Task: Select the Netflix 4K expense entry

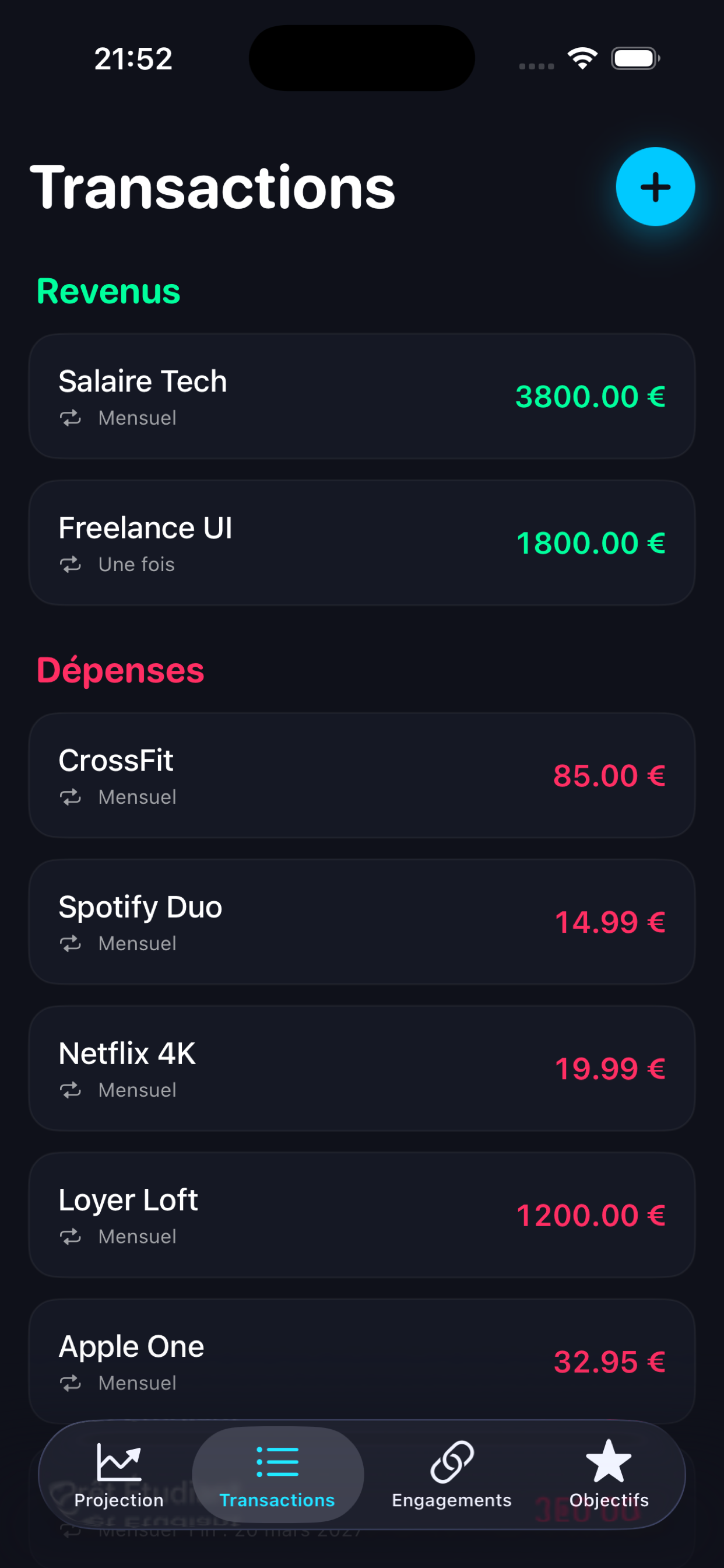Action: click(x=362, y=1068)
